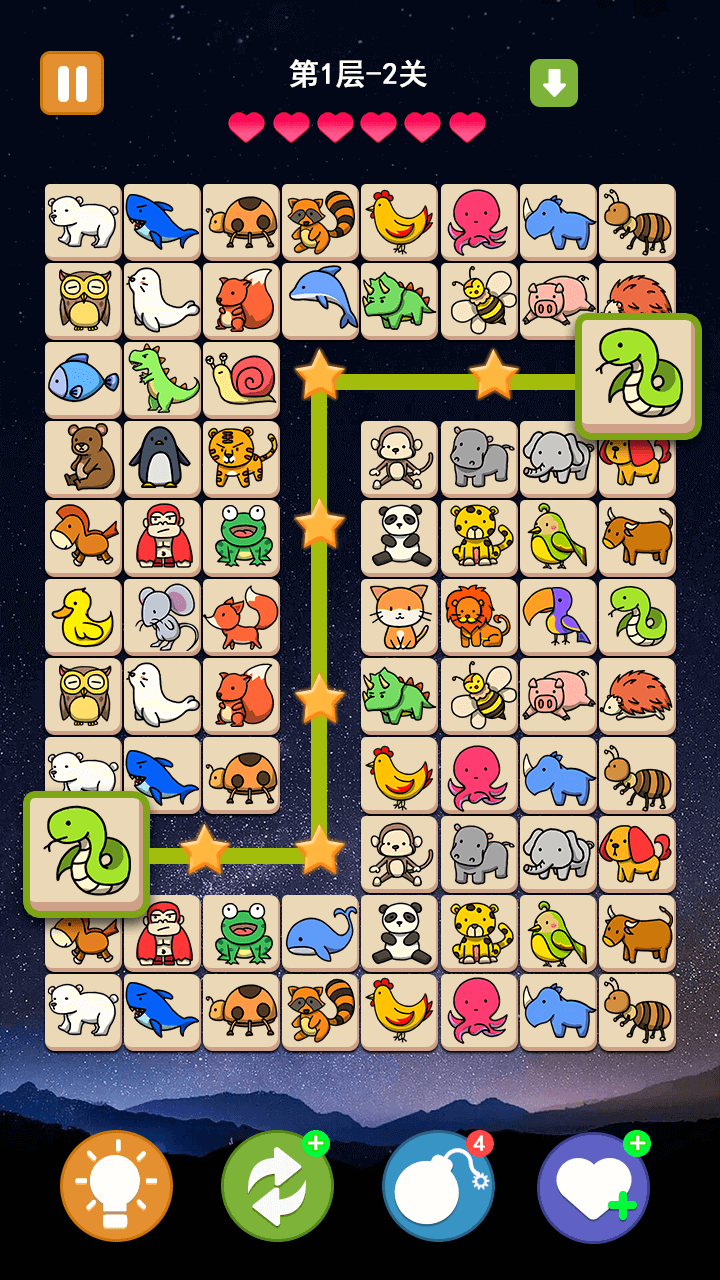
Task: Select the snail tile
Action: (241, 380)
